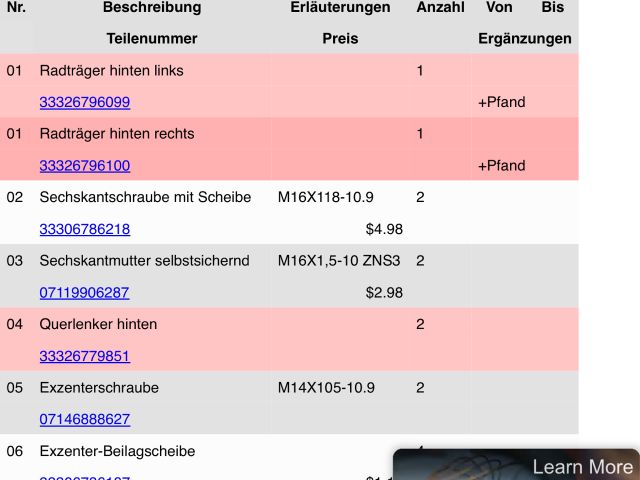Viewport: 640px width, 480px height.
Task: Open part number 07146888627 link
Action: pyautogui.click(x=84, y=420)
